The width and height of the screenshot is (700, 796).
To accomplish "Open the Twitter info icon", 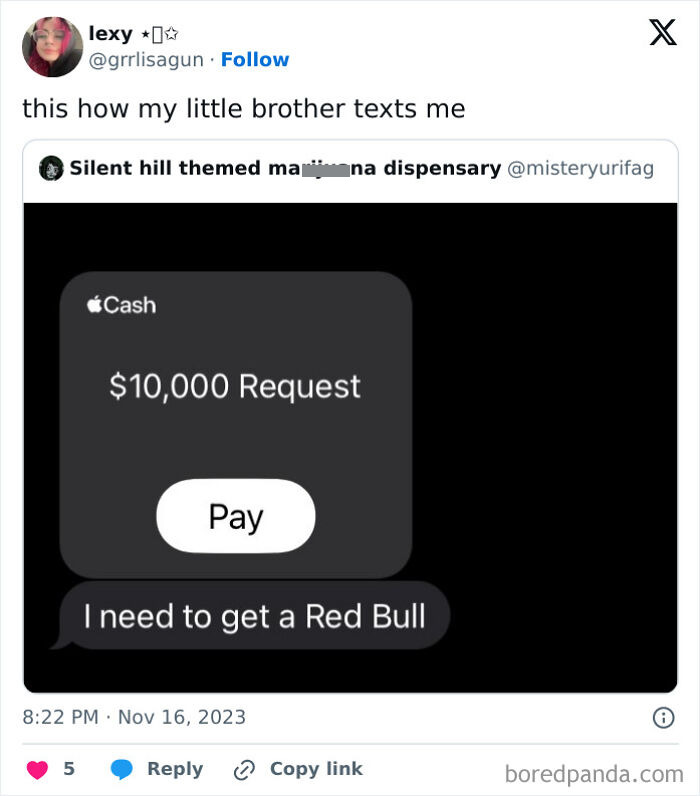I will (662, 717).
